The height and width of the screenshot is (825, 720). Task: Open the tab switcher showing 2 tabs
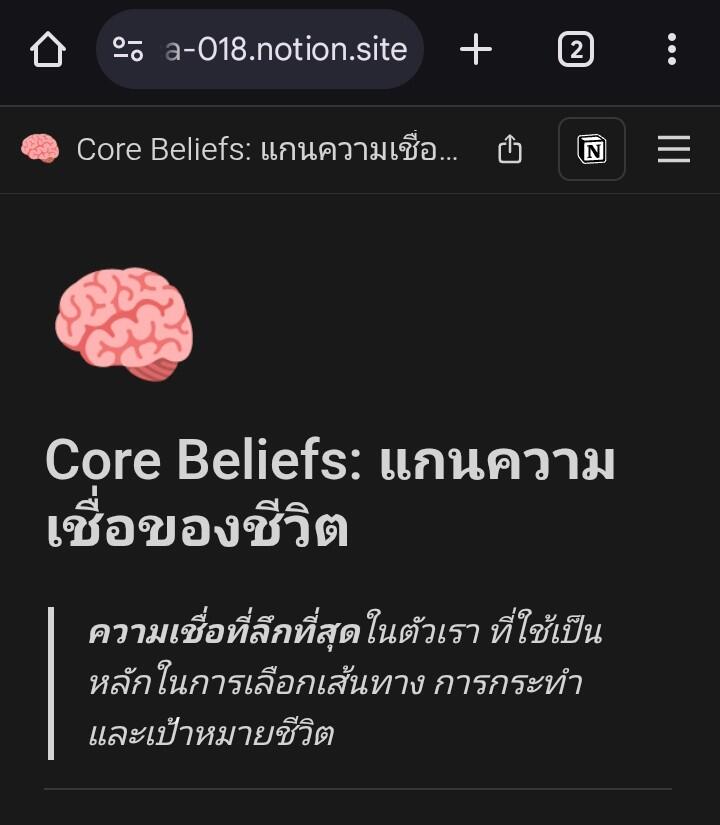click(575, 50)
